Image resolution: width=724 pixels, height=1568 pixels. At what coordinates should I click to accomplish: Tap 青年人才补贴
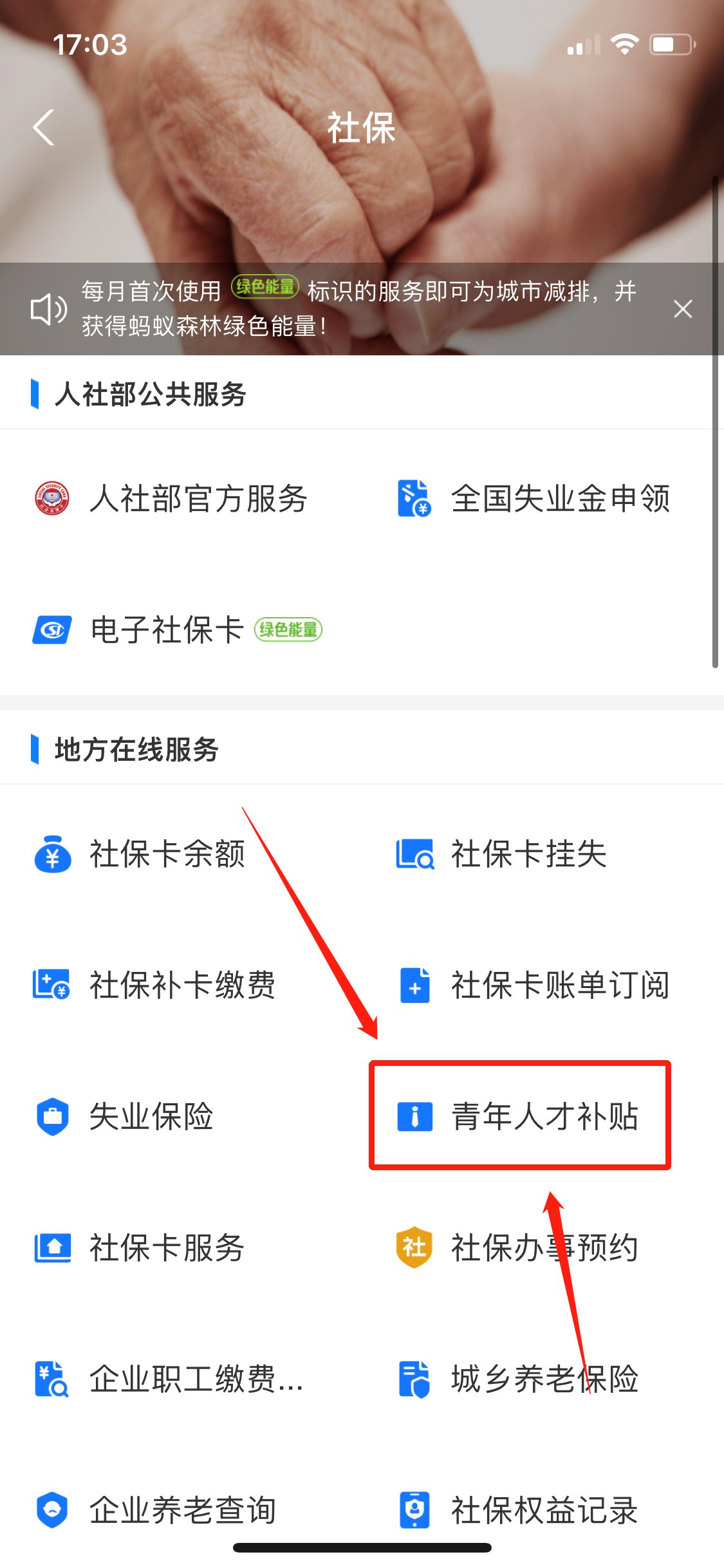tap(519, 1117)
